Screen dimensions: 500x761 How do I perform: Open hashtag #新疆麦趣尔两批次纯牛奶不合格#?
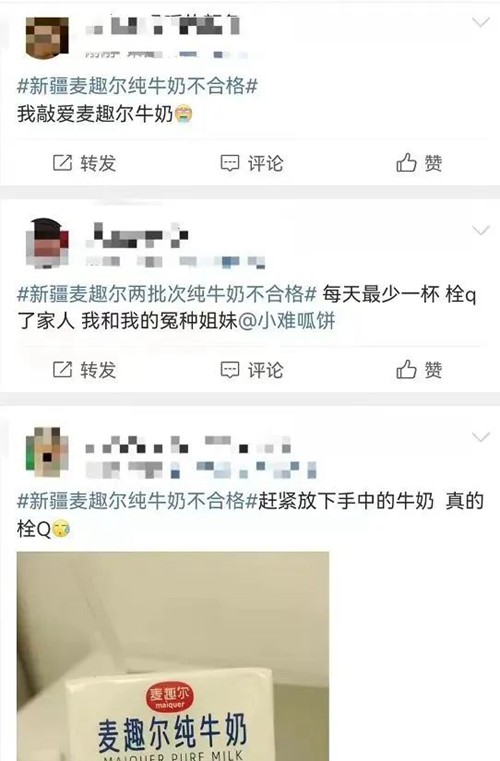coord(167,294)
